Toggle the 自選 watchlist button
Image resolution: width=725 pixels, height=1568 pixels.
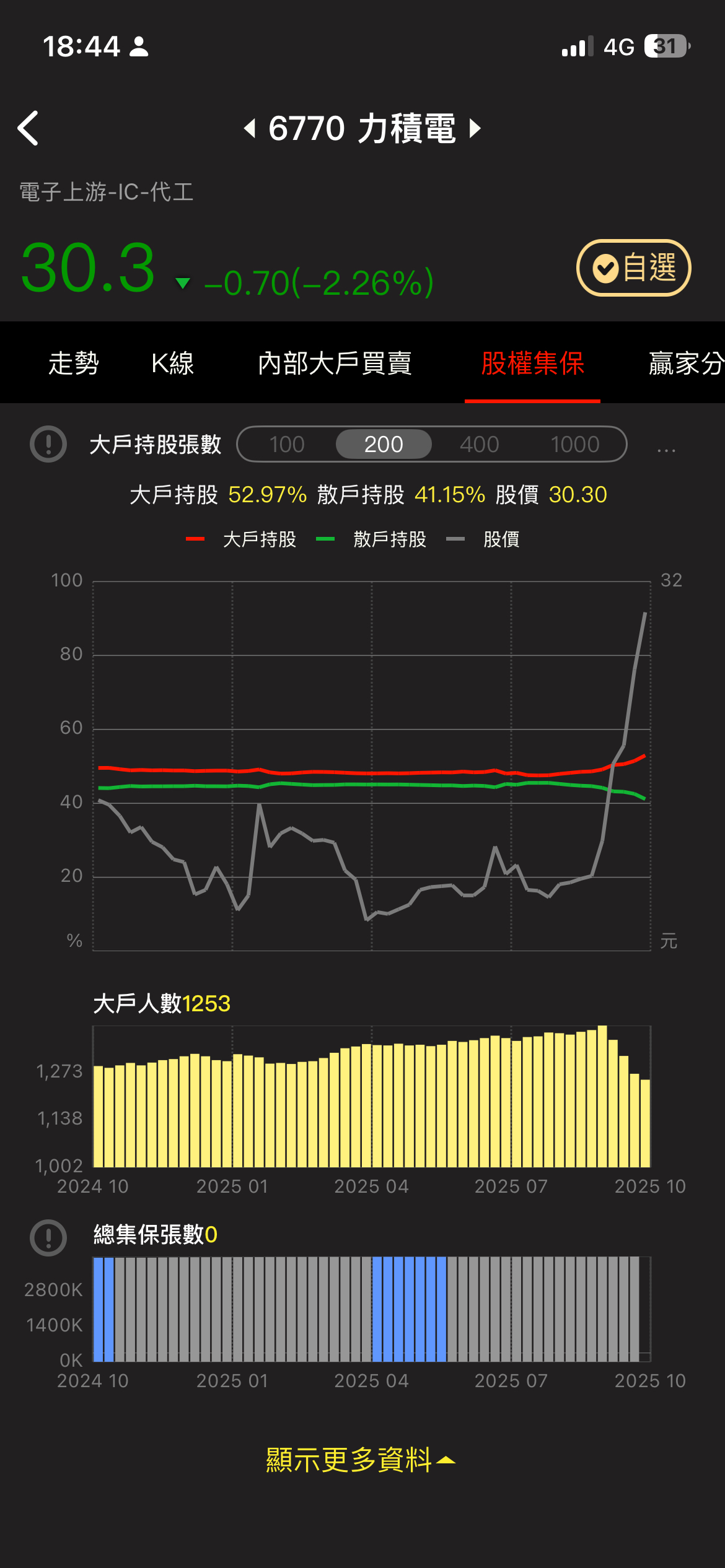click(633, 268)
